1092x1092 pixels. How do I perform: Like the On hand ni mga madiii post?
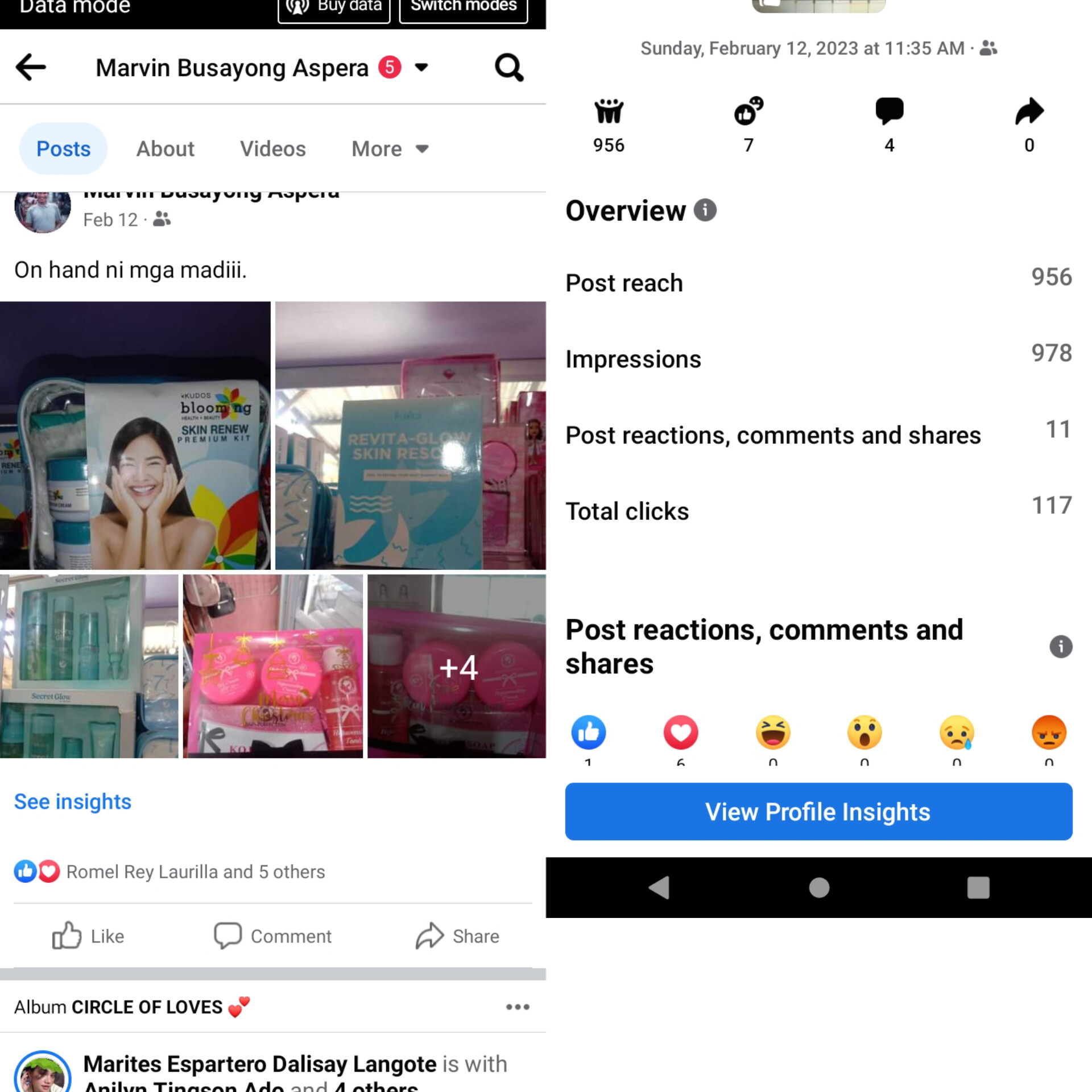(x=88, y=936)
